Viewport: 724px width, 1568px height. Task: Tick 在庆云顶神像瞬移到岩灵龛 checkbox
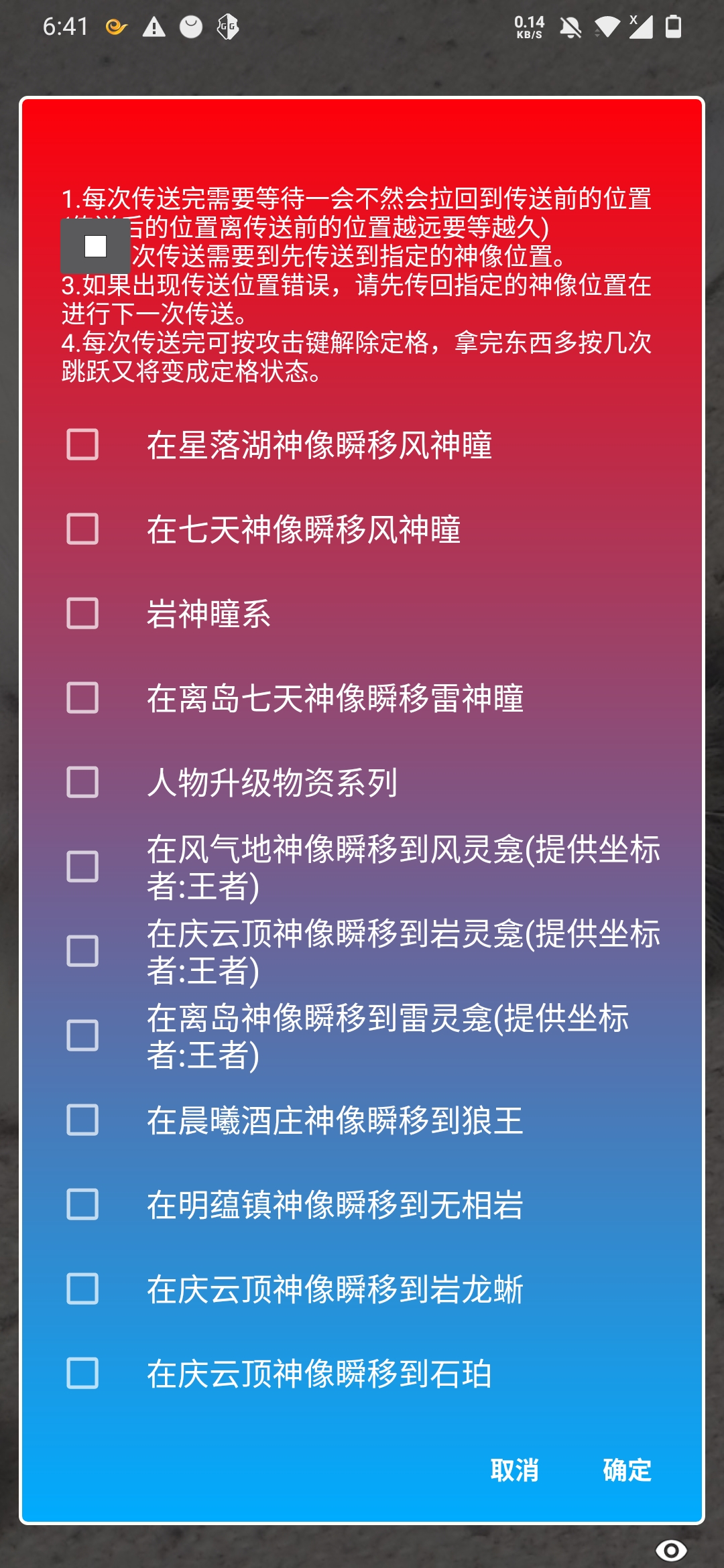(x=82, y=952)
